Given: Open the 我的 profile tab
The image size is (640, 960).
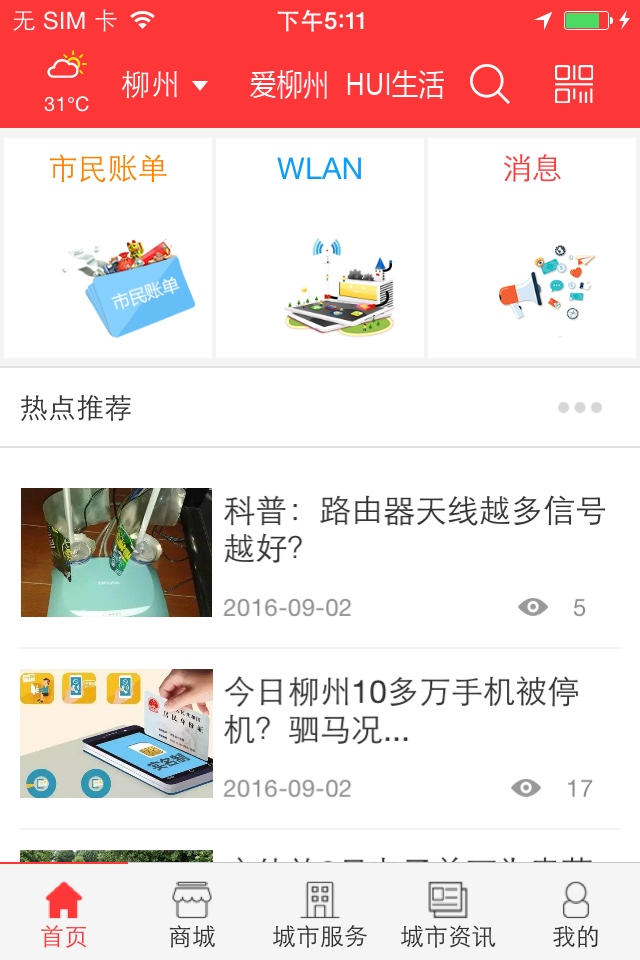Looking at the screenshot, I should (x=576, y=914).
